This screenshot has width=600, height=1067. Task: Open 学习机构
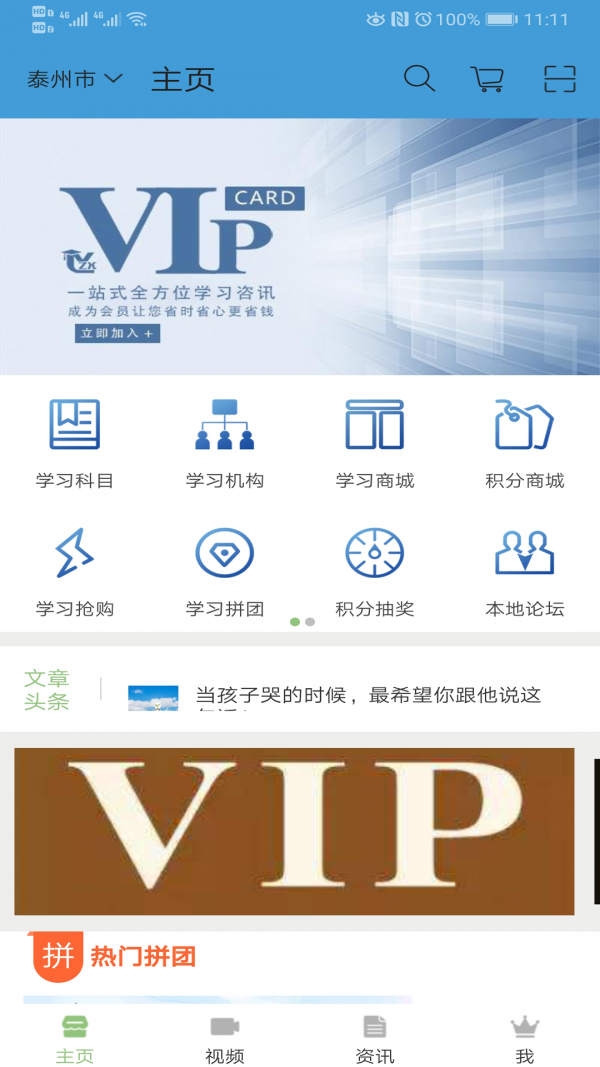[225, 443]
